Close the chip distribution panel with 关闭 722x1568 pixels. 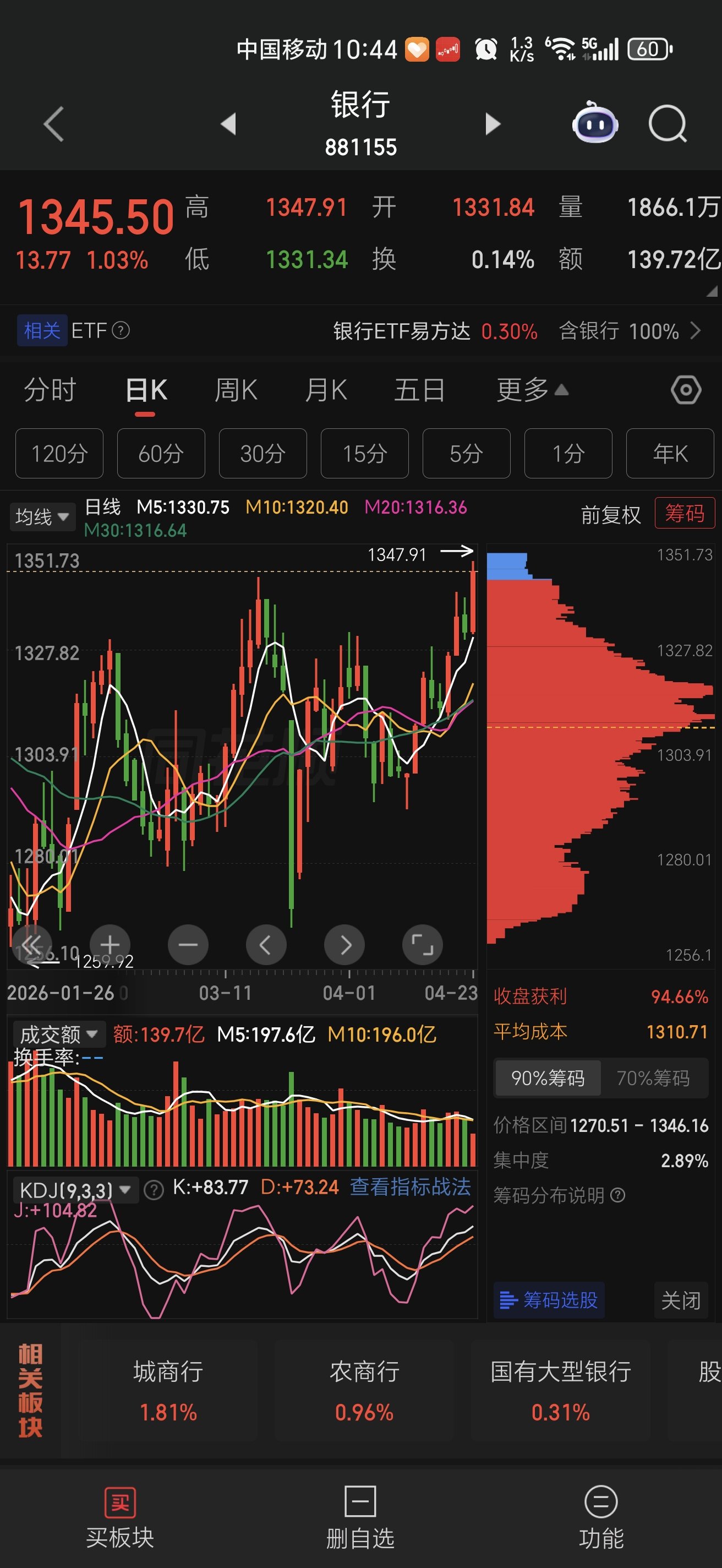point(680,1300)
